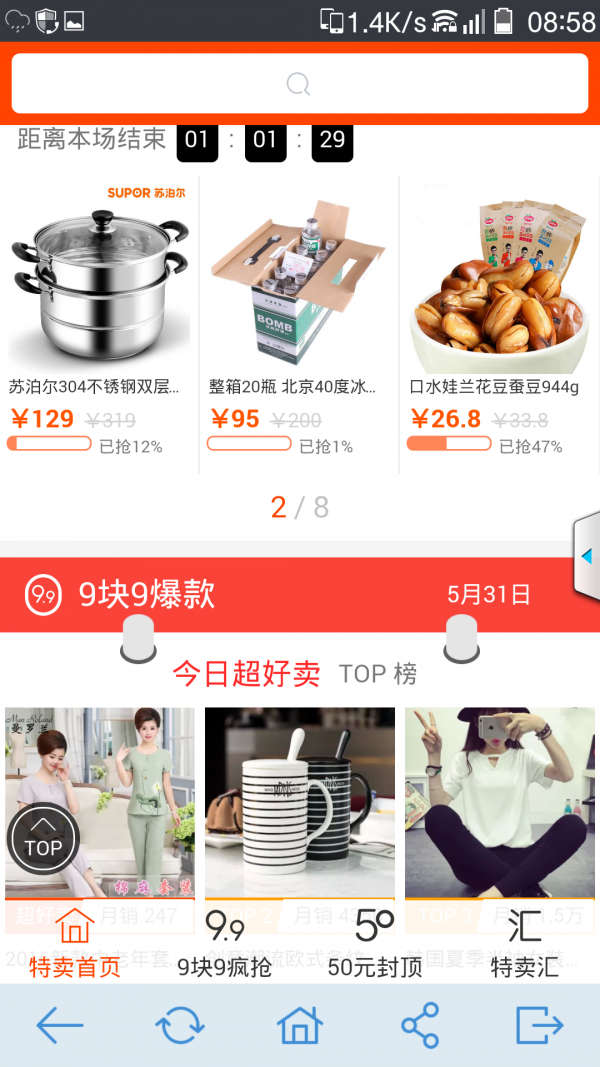Go back using the browser back arrow
Viewport: 600px width, 1067px height.
pyautogui.click(x=60, y=1026)
